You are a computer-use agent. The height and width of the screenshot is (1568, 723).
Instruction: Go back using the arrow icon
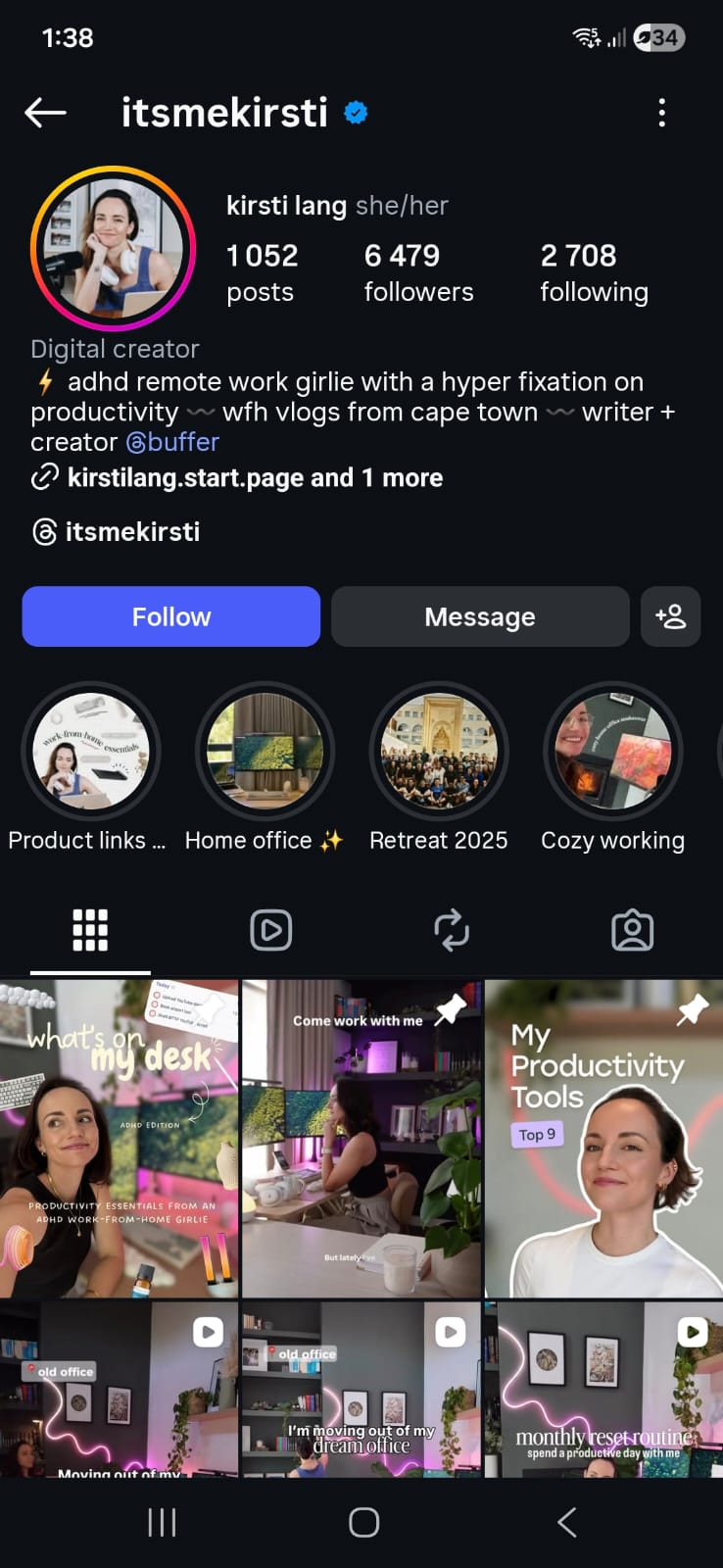coord(44,112)
